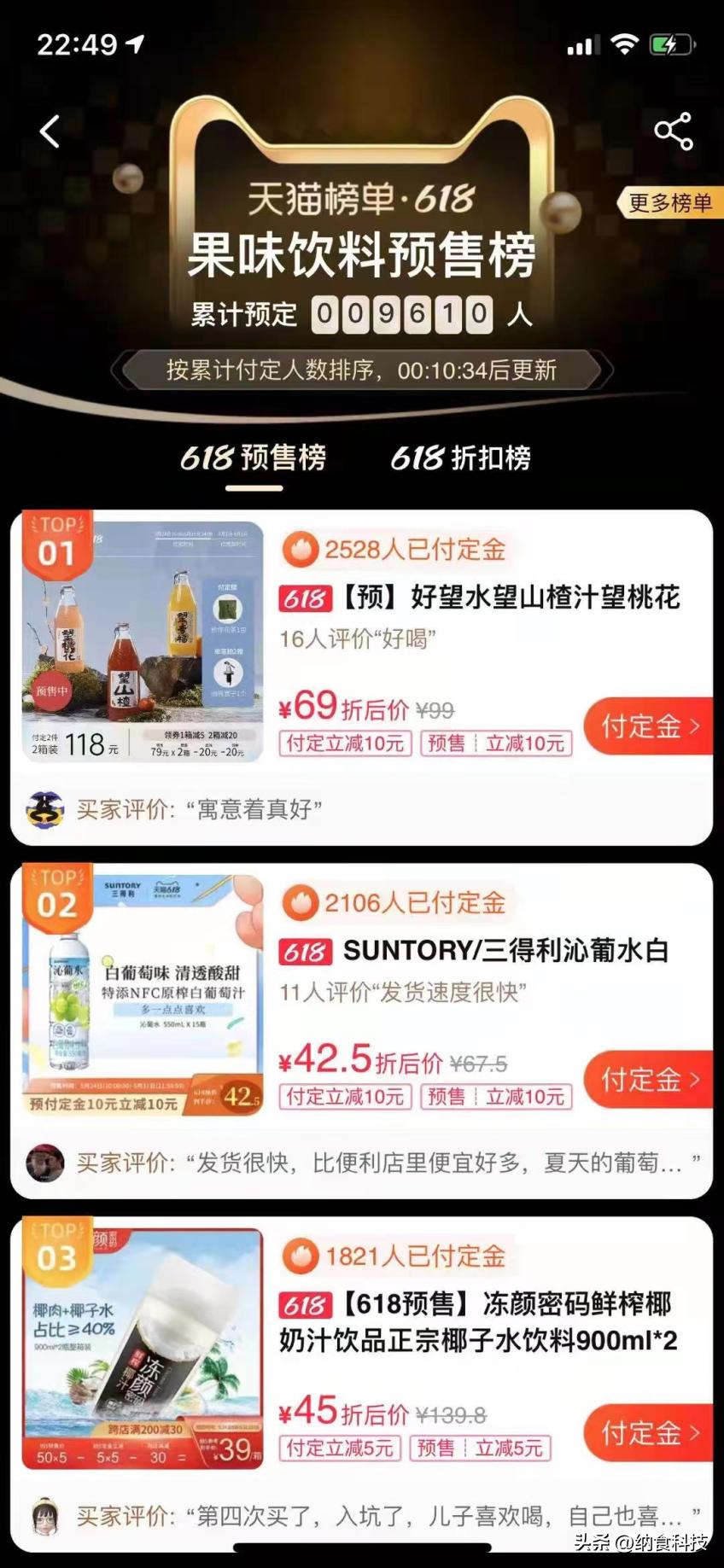Go back using the top-left arrow
This screenshot has height=1568, width=724.
click(50, 131)
